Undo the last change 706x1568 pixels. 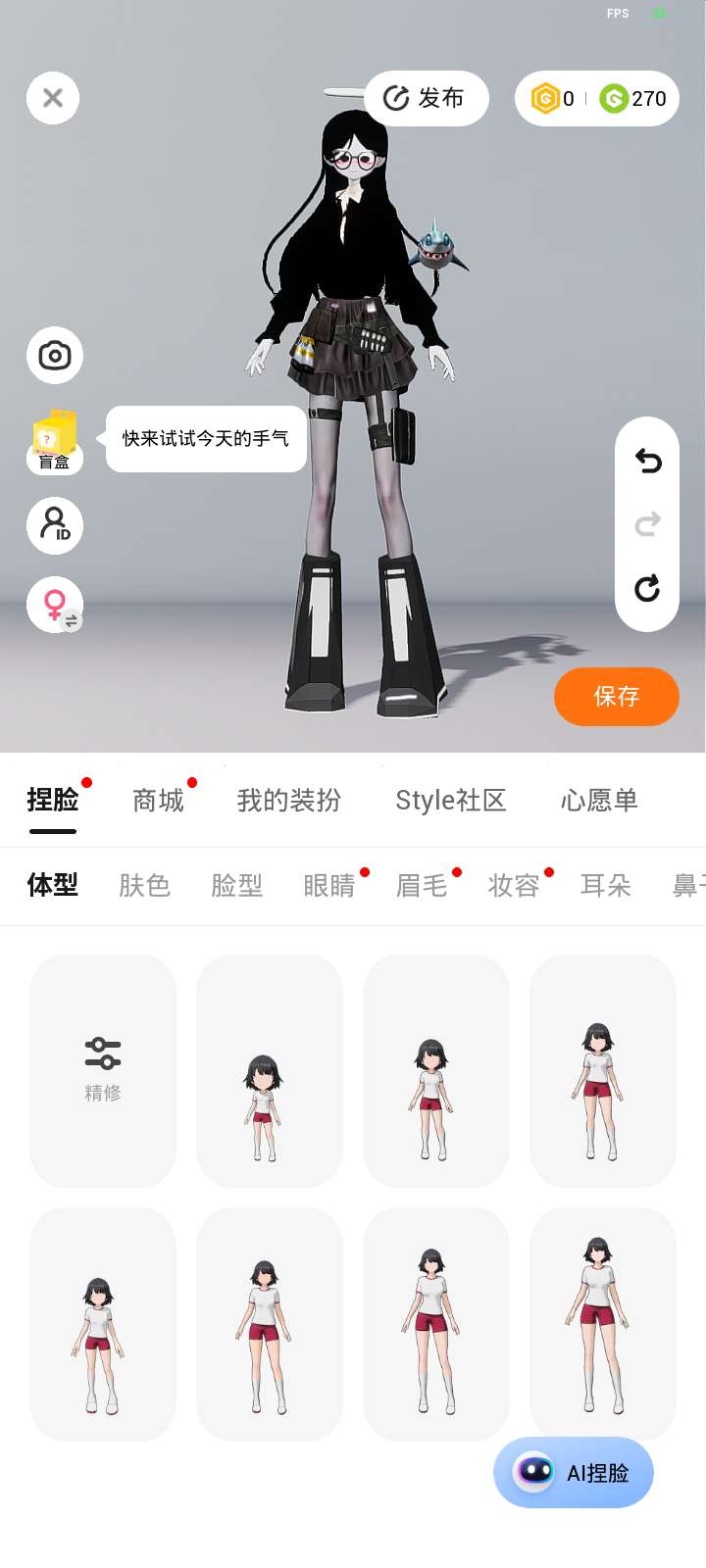click(647, 460)
